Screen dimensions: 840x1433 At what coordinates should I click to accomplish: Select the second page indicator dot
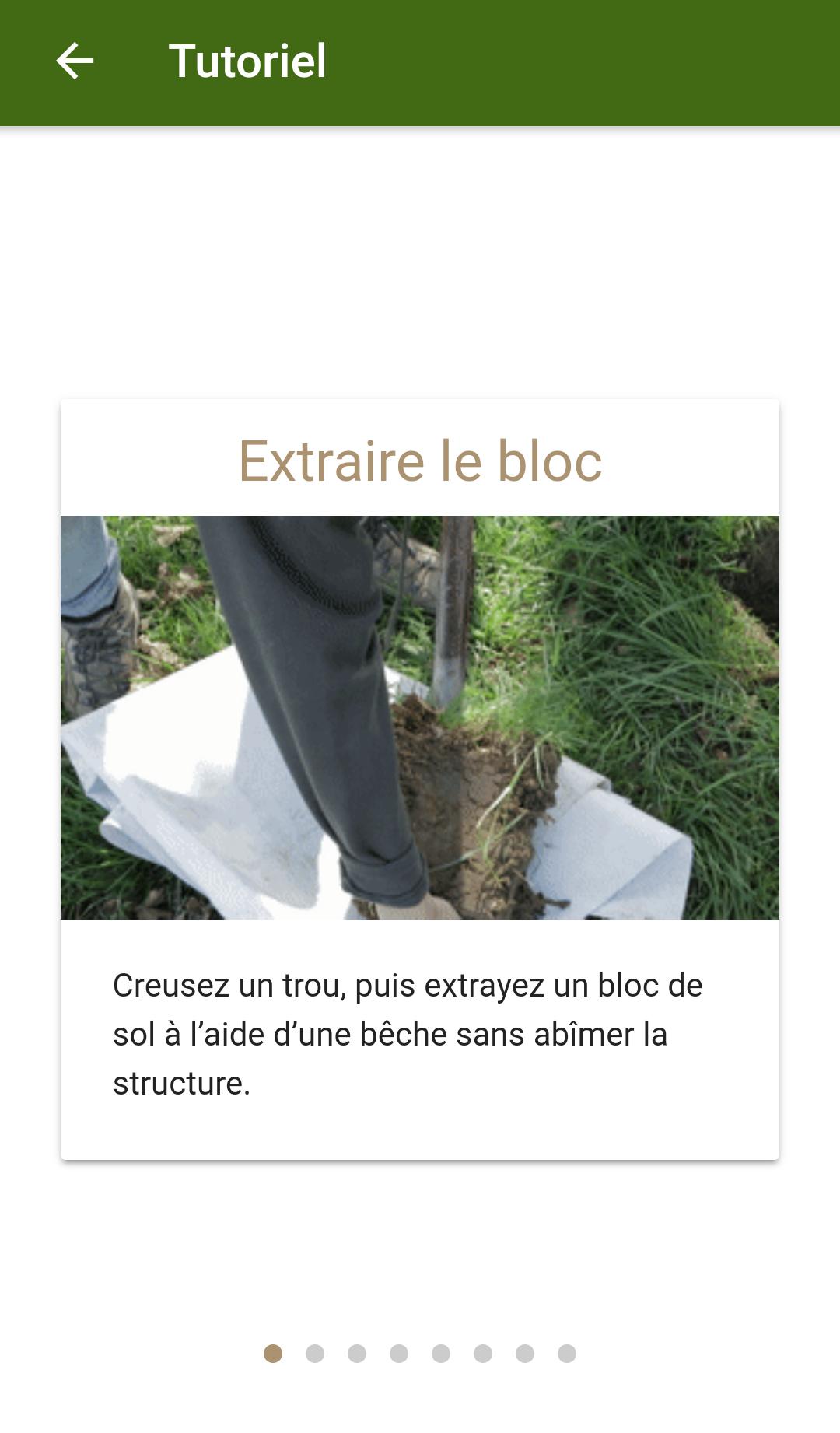tap(315, 1354)
